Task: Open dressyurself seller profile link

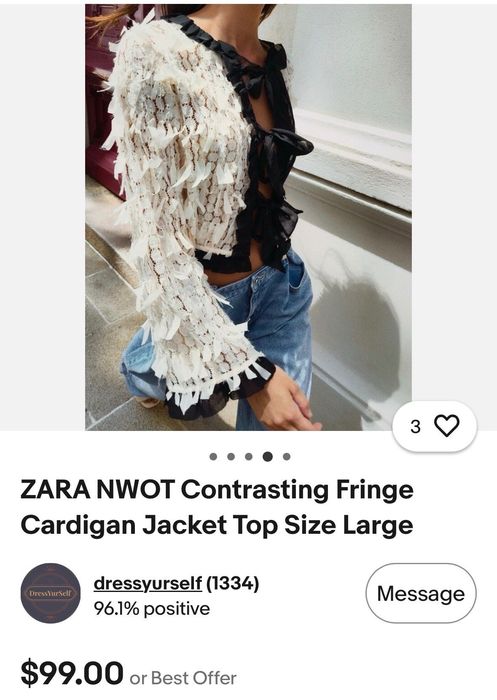Action: [x=148, y=583]
